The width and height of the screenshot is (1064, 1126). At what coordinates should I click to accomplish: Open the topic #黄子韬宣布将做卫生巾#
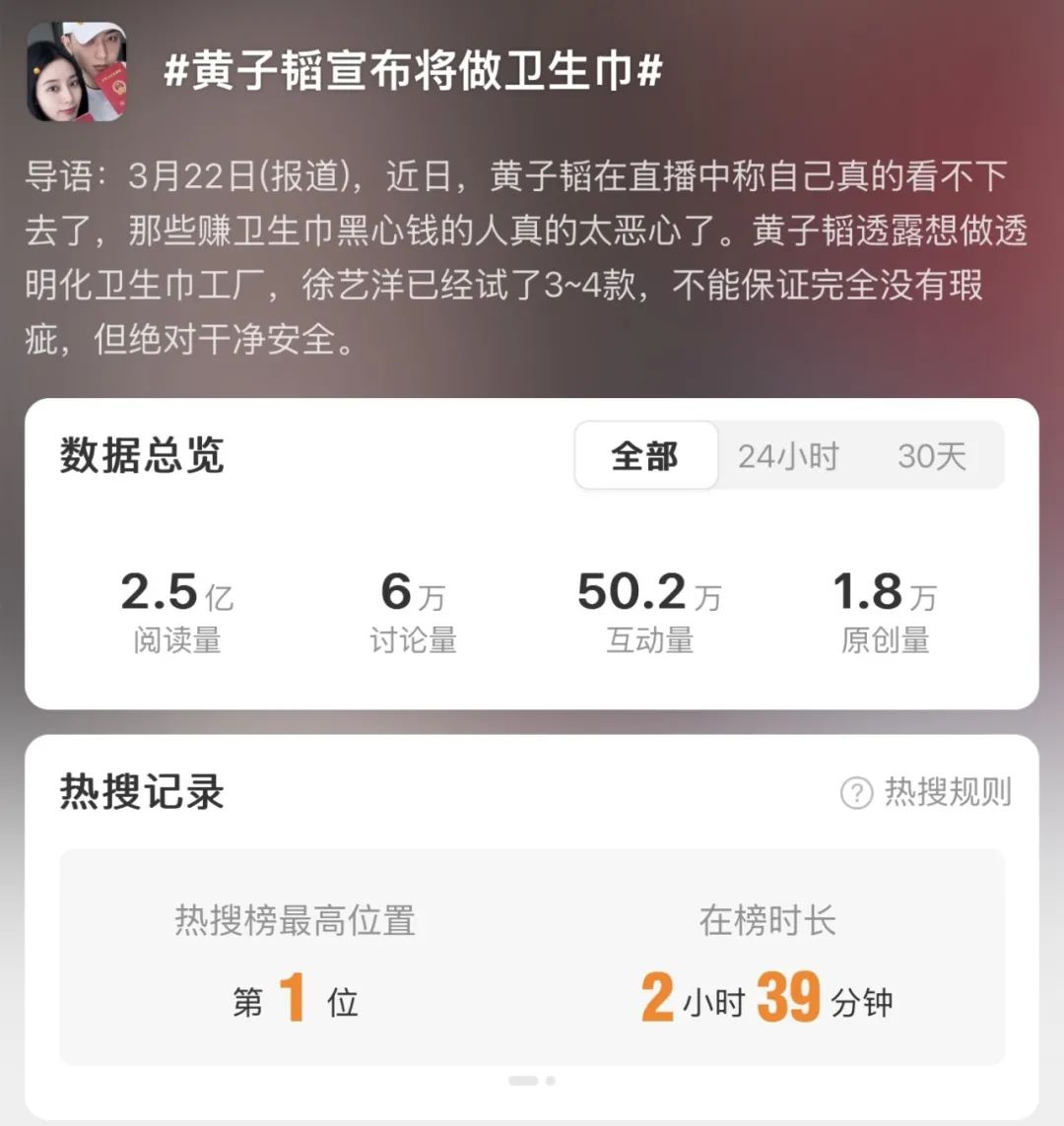411,73
